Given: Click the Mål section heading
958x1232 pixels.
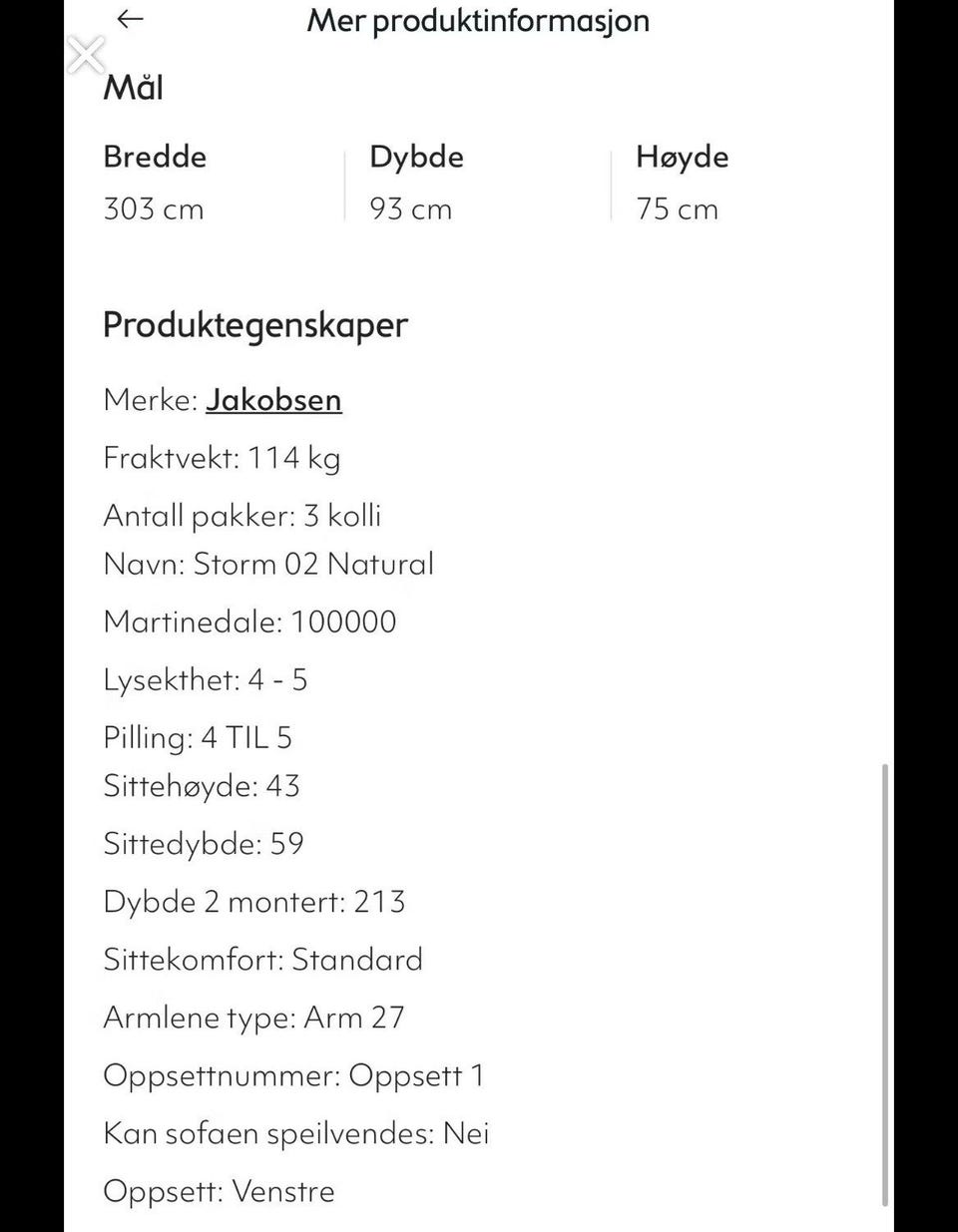Looking at the screenshot, I should tap(131, 88).
